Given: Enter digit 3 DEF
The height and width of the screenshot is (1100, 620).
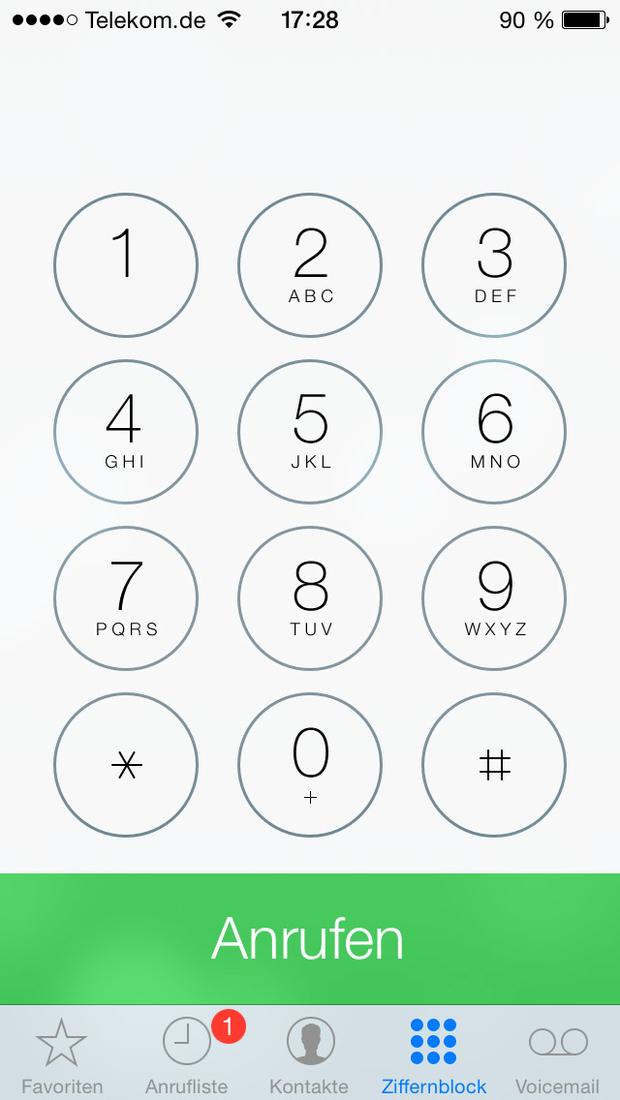Looking at the screenshot, I should click(x=494, y=265).
